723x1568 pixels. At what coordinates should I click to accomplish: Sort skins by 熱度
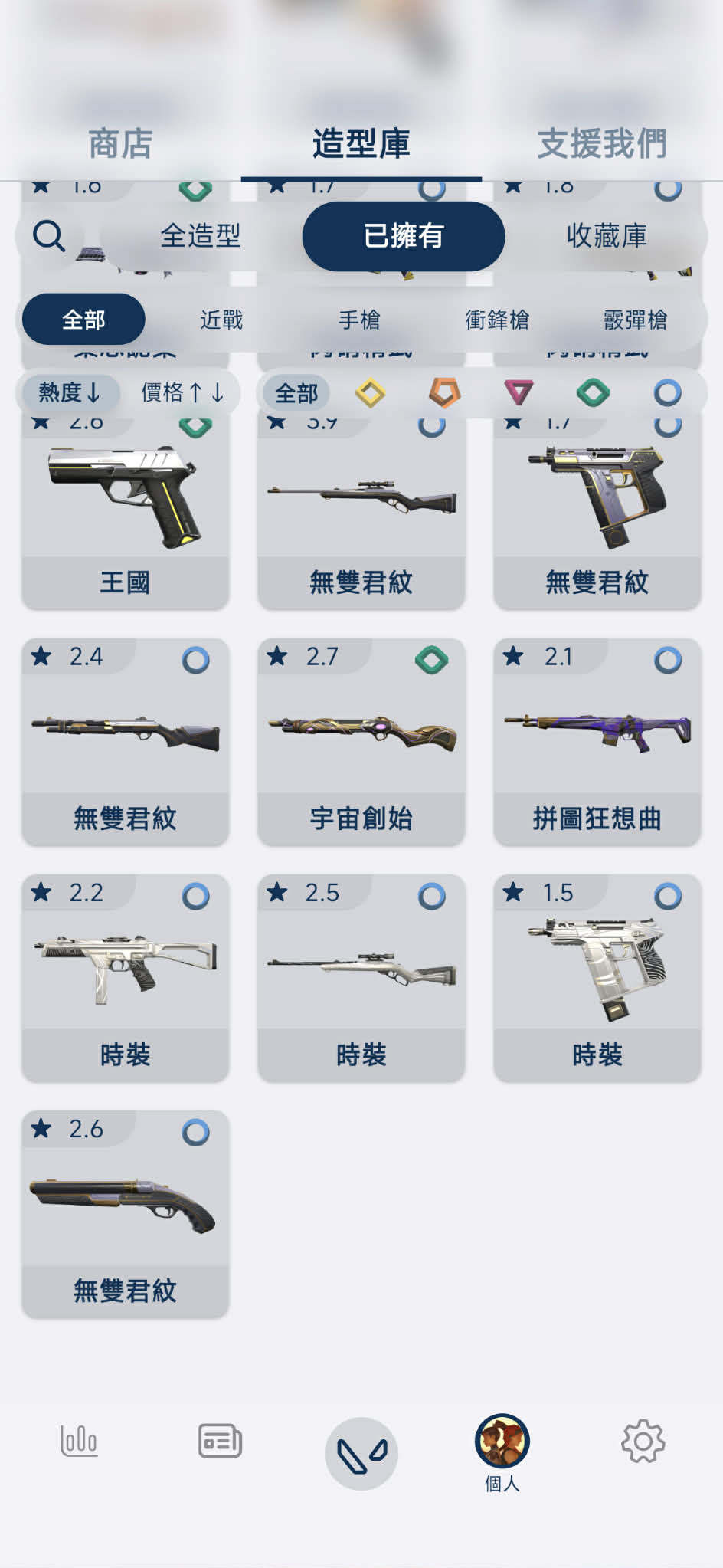(69, 393)
